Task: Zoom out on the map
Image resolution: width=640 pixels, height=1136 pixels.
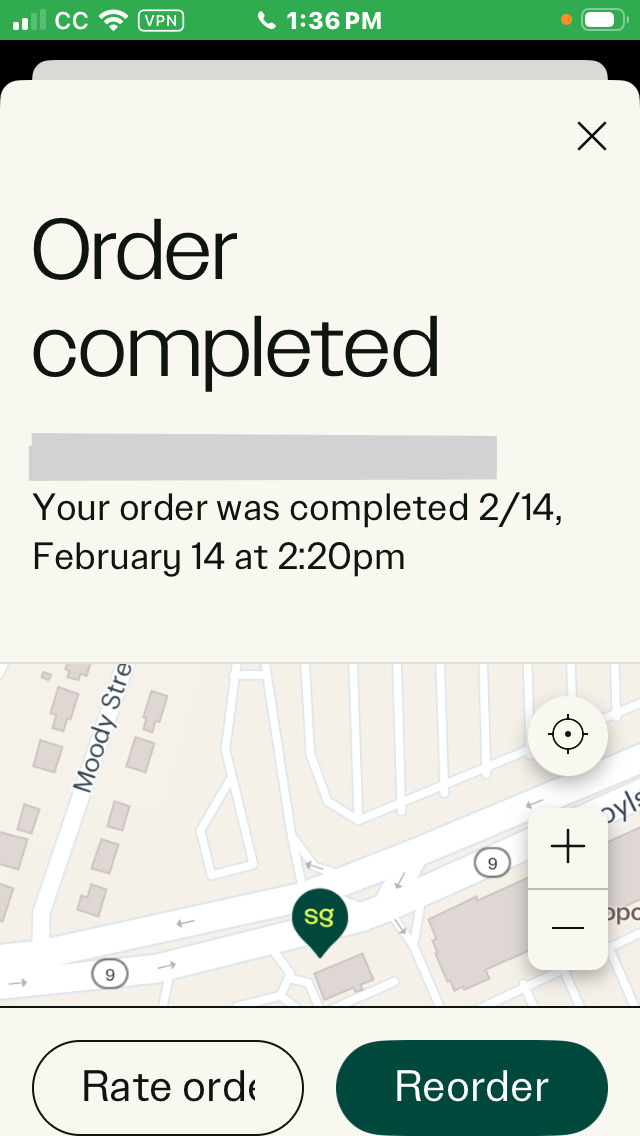Action: coord(567,928)
